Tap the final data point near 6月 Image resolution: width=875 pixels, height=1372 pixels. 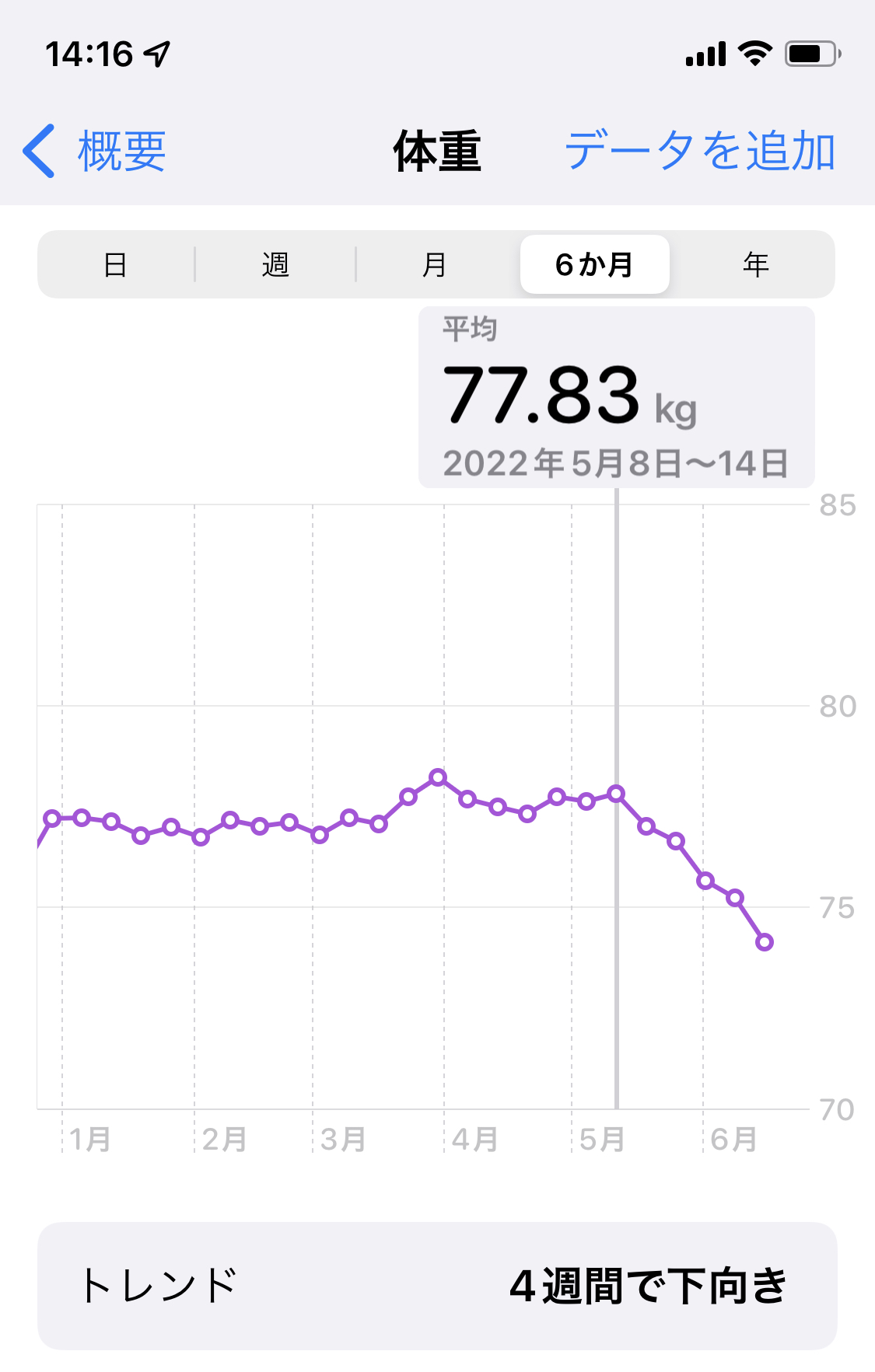[x=765, y=942]
